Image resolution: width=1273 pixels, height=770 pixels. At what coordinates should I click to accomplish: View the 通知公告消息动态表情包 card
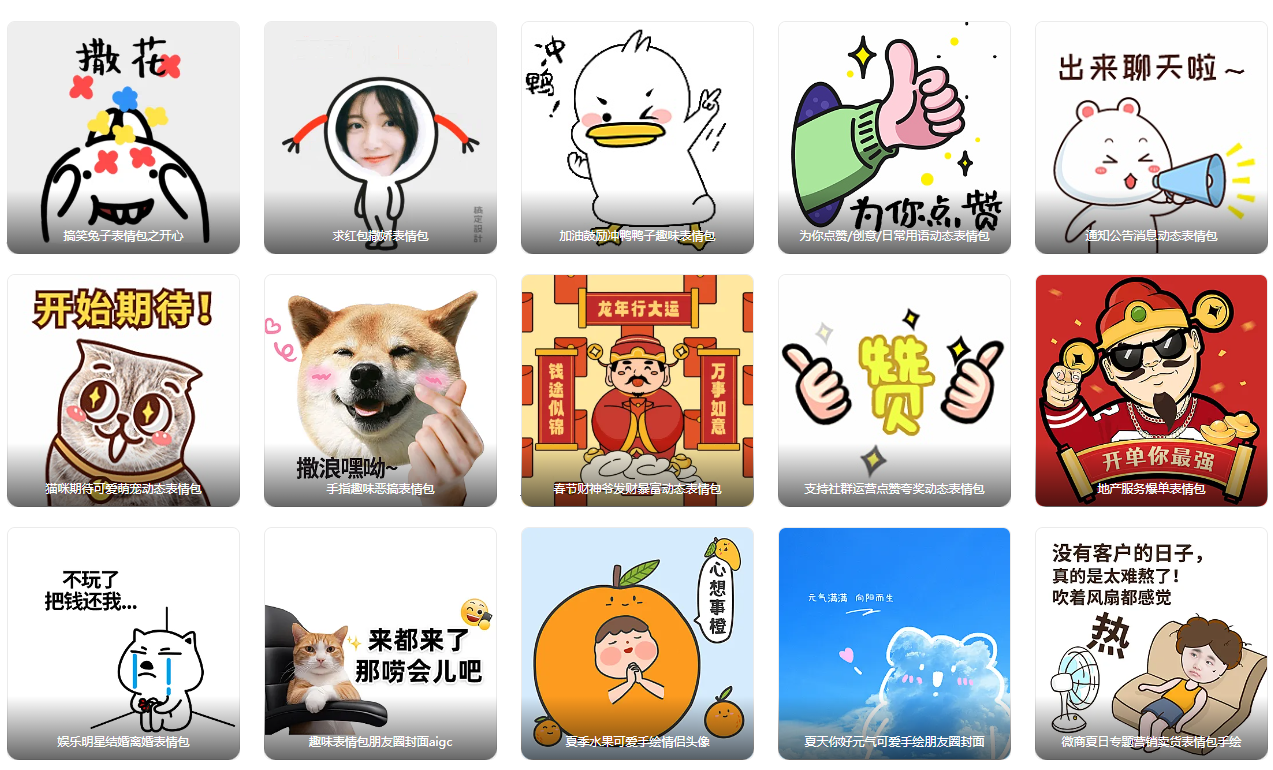click(1151, 137)
